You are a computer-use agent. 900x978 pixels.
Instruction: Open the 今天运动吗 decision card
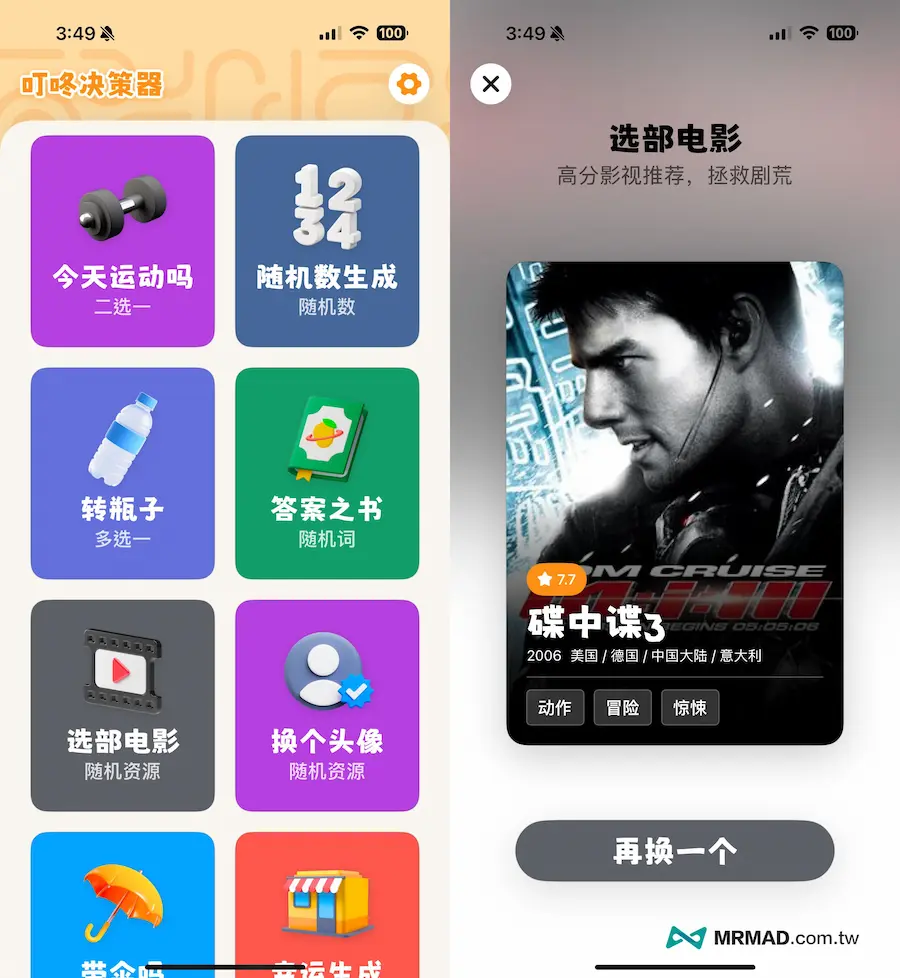coord(123,241)
